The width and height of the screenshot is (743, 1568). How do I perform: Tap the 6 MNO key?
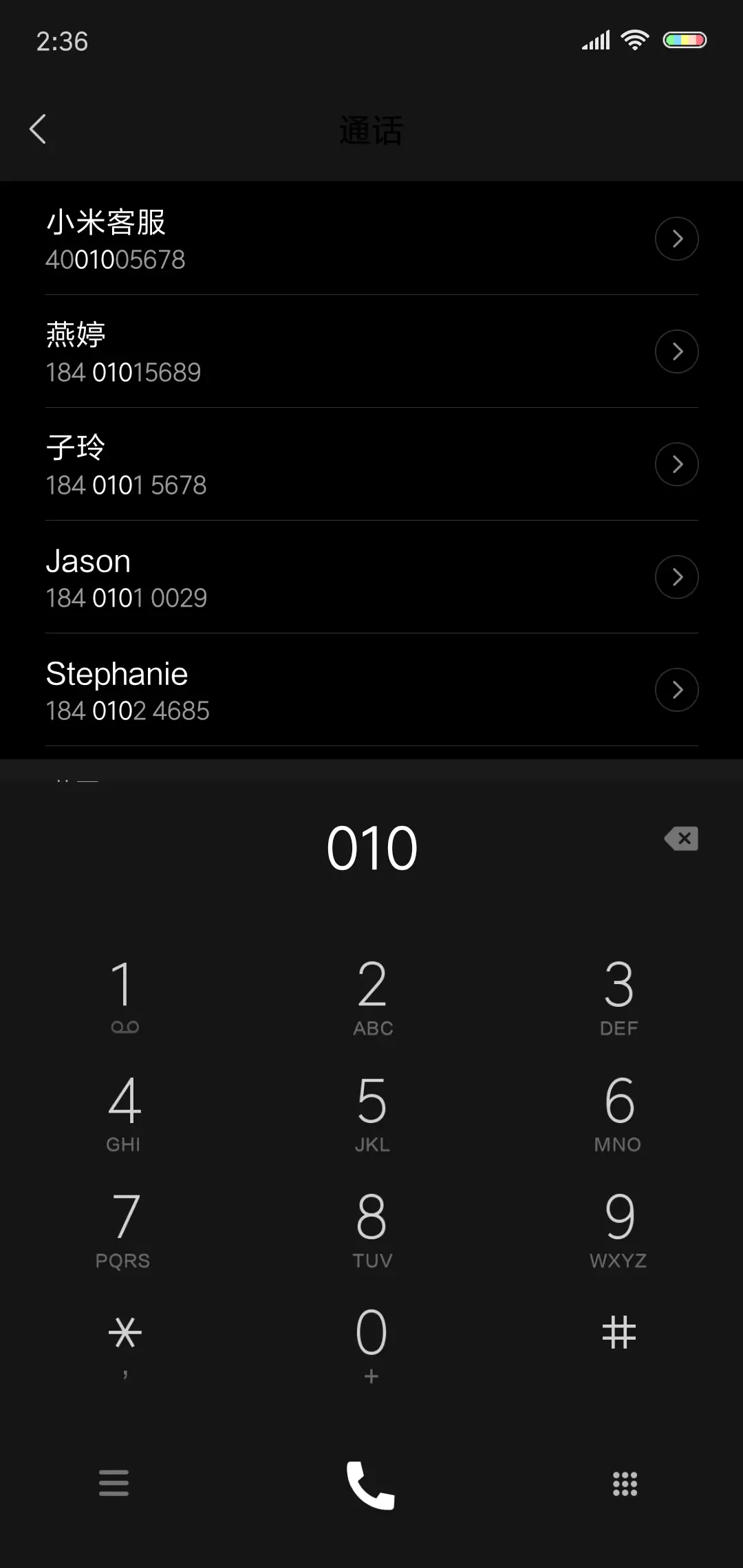point(618,1112)
